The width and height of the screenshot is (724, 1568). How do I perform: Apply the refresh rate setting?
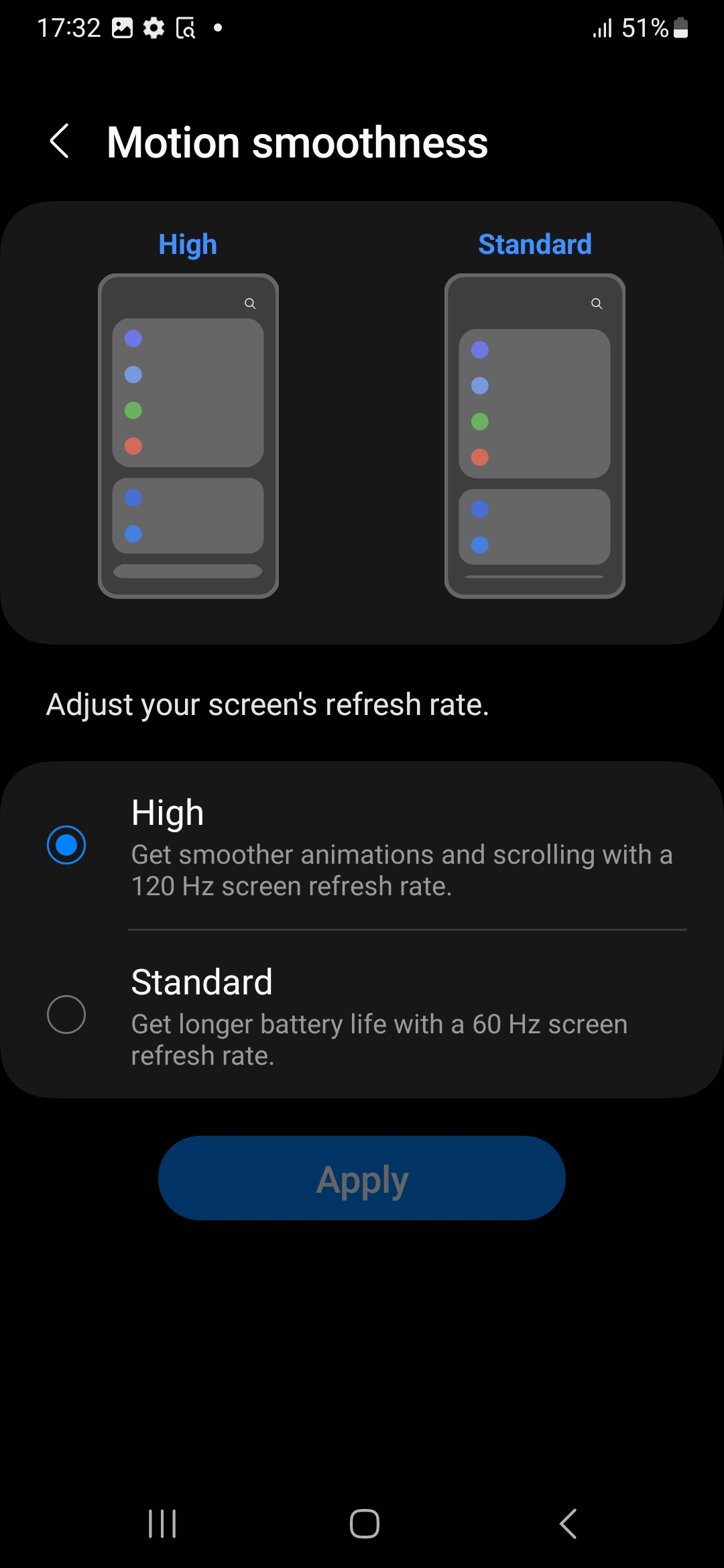362,1178
